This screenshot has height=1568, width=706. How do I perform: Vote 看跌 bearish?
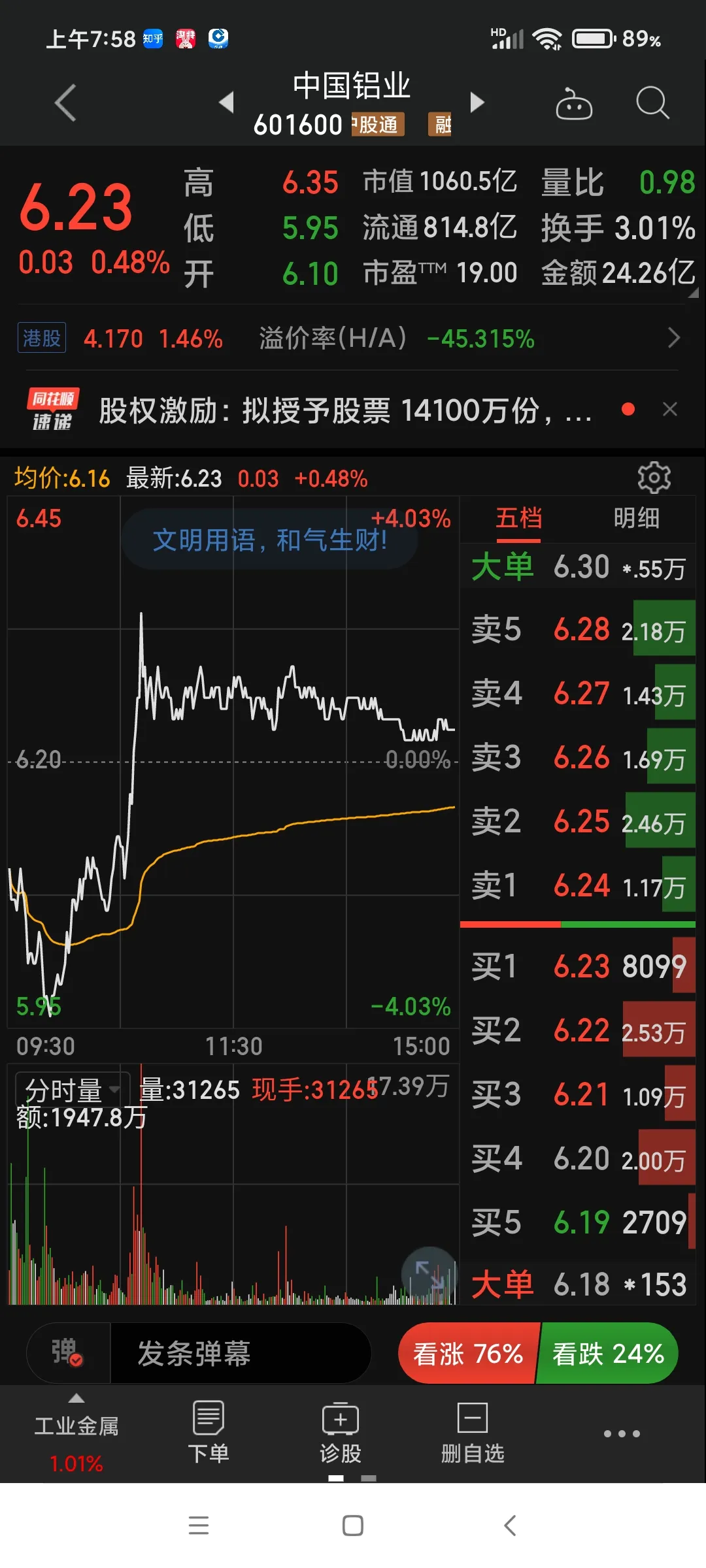pos(608,1353)
